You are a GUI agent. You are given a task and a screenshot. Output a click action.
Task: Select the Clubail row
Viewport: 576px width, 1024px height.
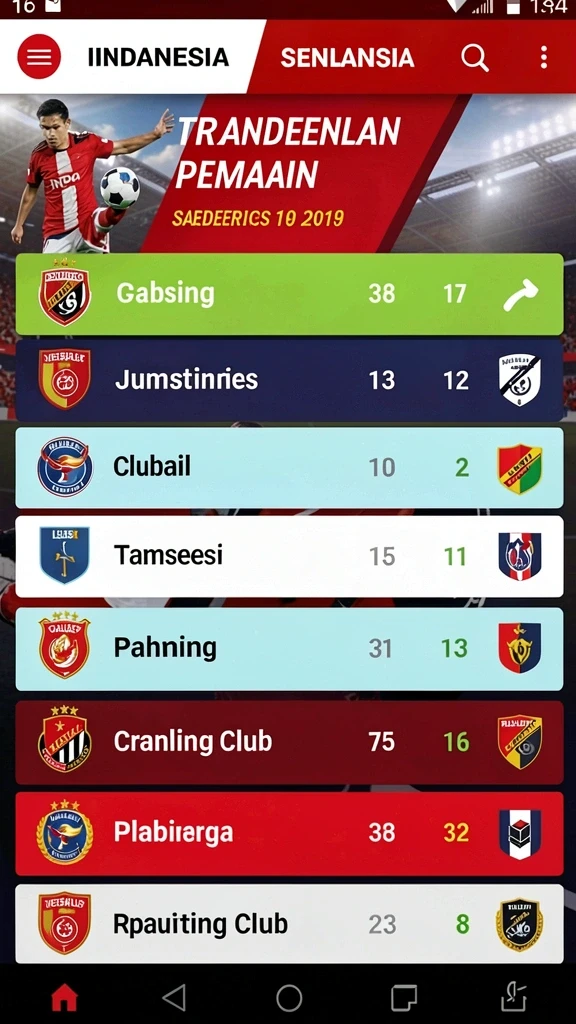(289, 468)
